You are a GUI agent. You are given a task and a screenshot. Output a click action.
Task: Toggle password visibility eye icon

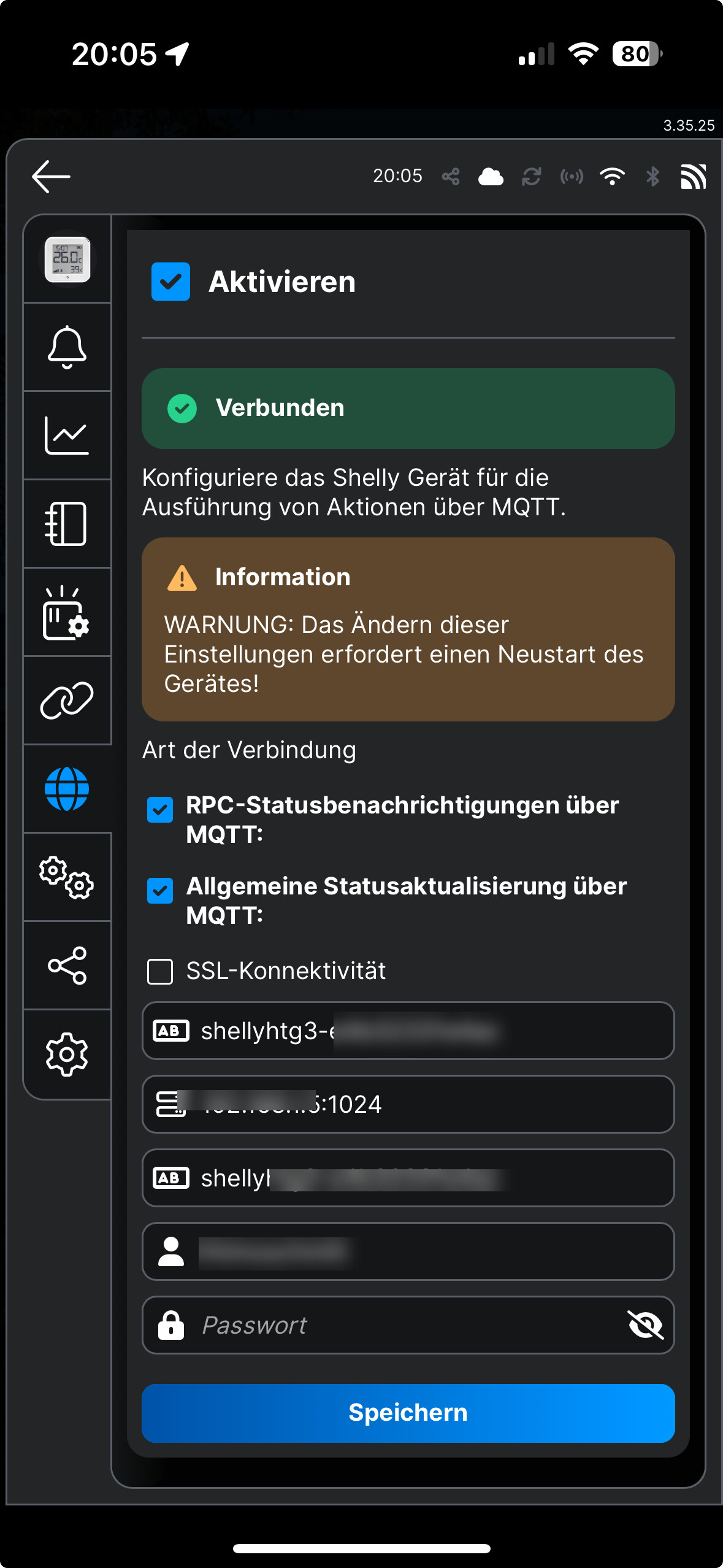point(646,1325)
